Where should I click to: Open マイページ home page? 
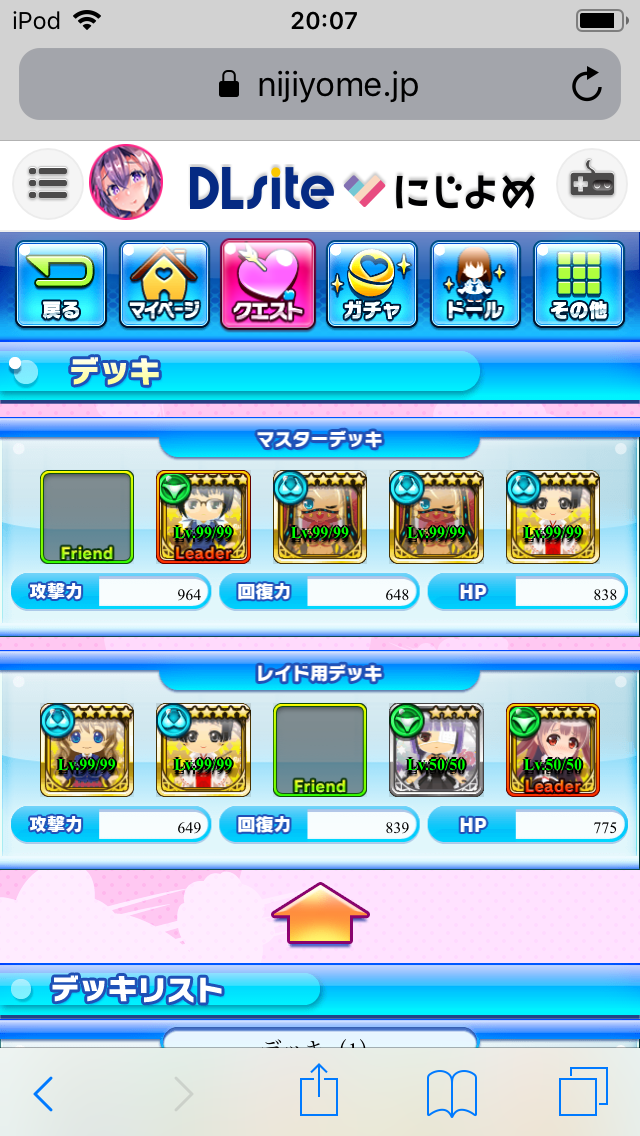click(x=165, y=284)
